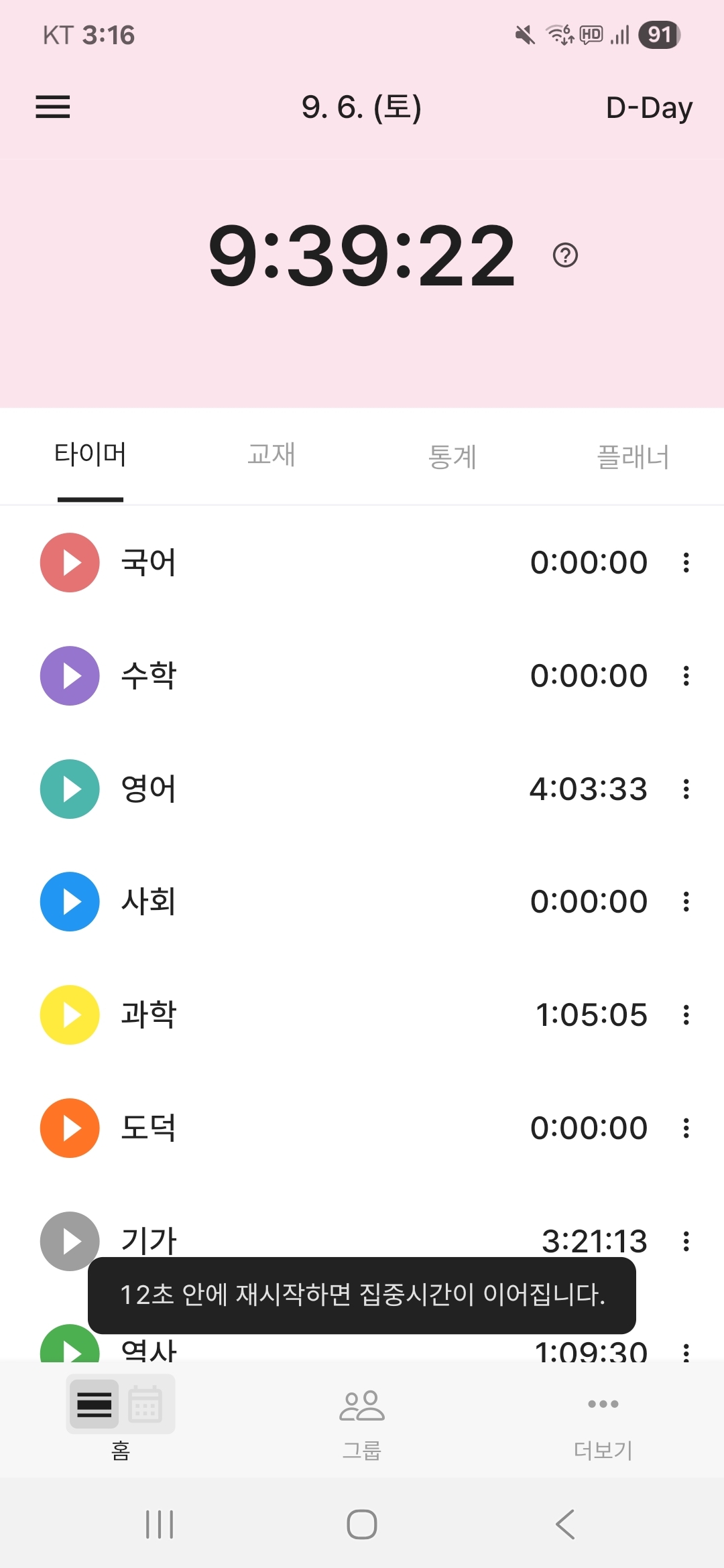Start the 수학 timer
This screenshot has width=724, height=1568.
pyautogui.click(x=70, y=675)
